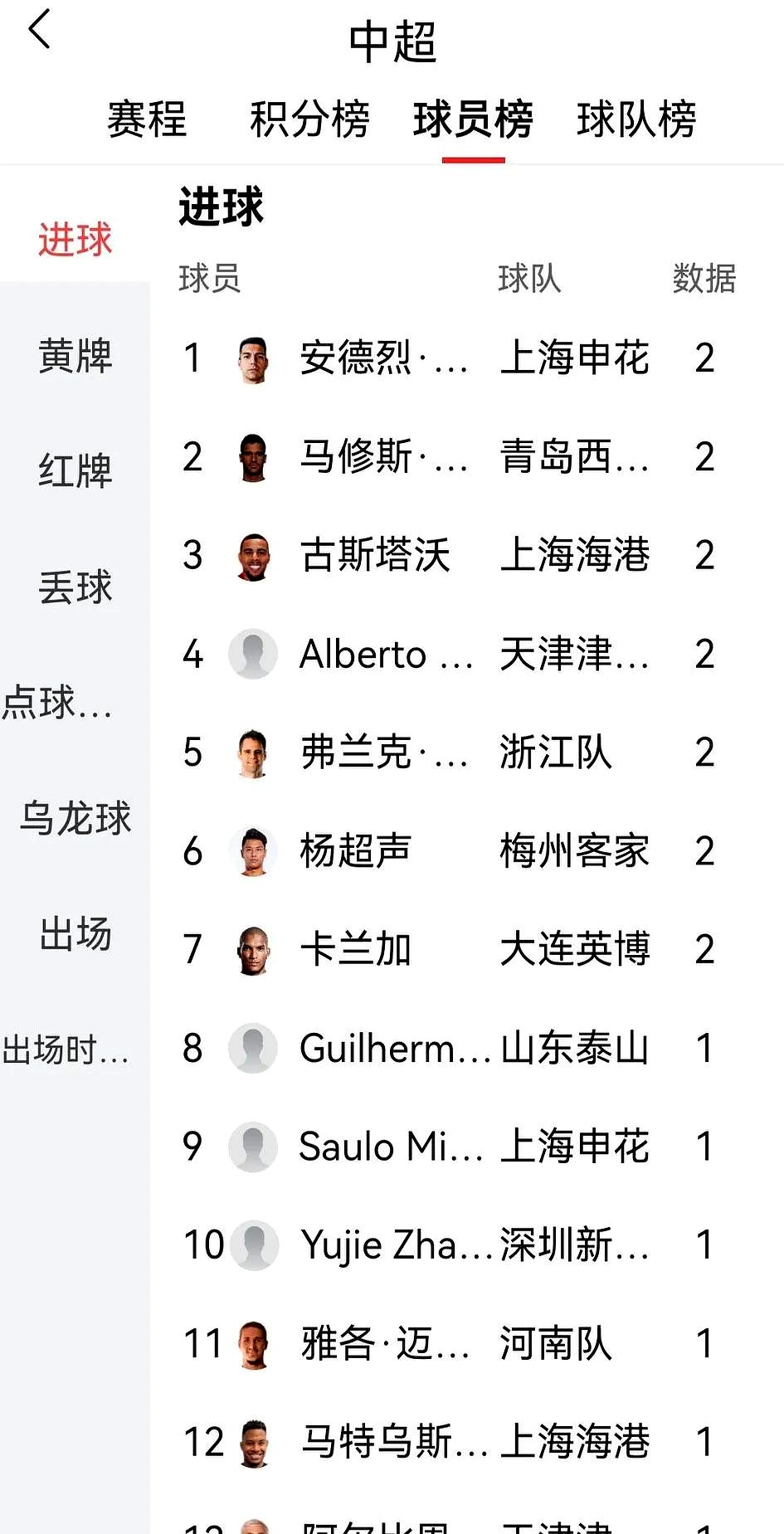
Task: Open the Alberto player row
Action: coord(386,654)
